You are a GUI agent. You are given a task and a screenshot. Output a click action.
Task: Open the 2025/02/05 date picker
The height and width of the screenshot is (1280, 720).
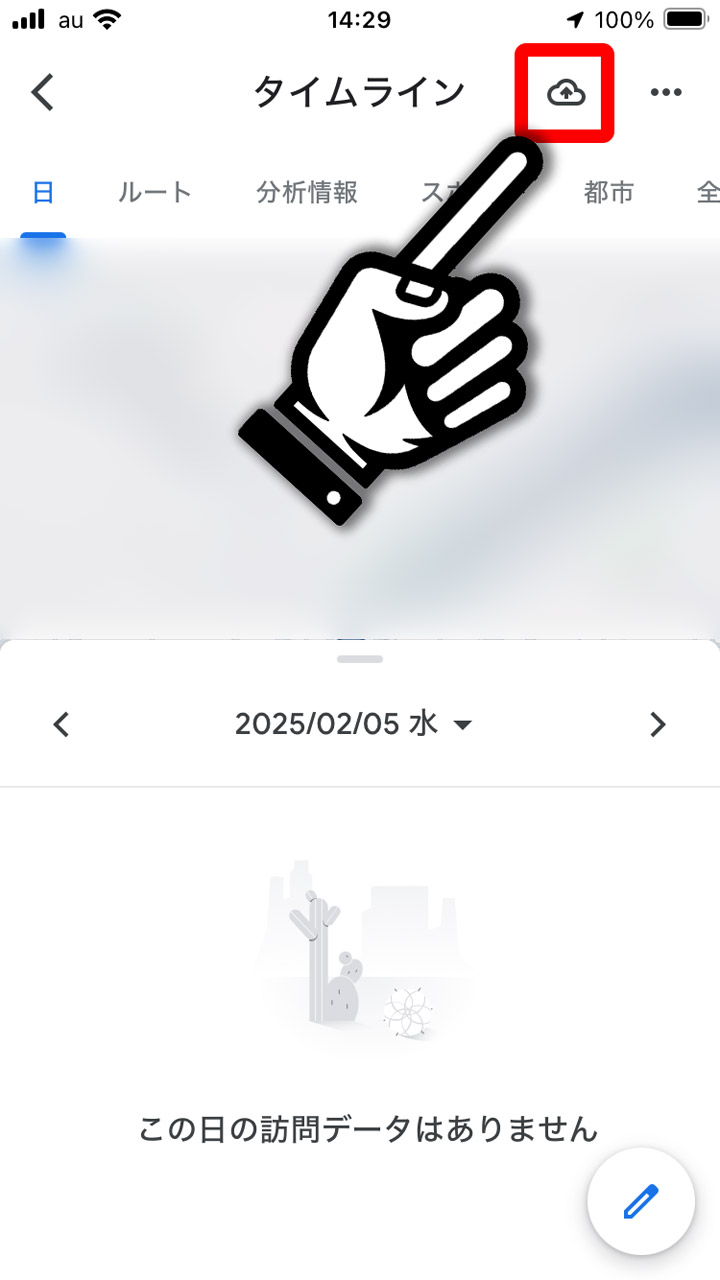coord(352,724)
